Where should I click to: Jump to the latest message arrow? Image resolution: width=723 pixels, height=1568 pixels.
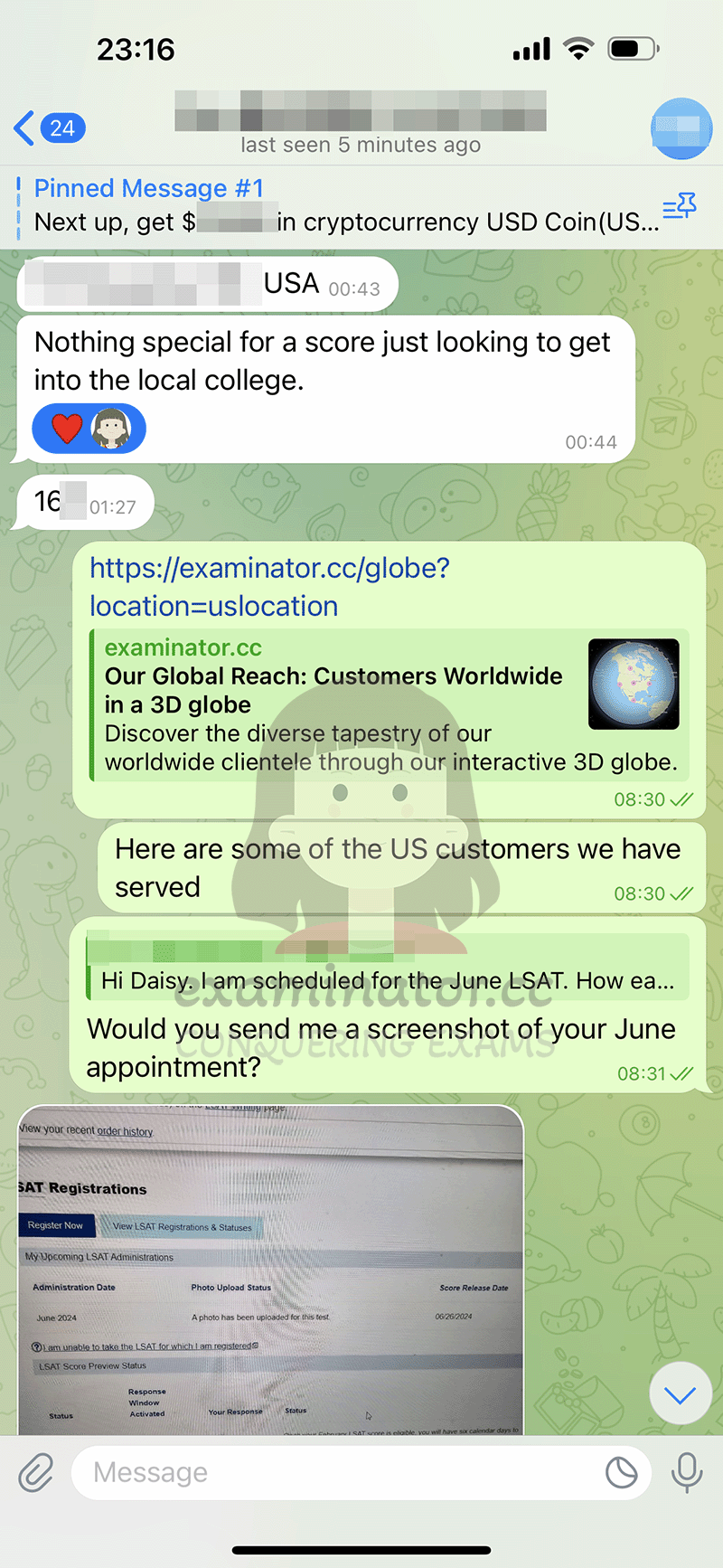click(x=681, y=1394)
